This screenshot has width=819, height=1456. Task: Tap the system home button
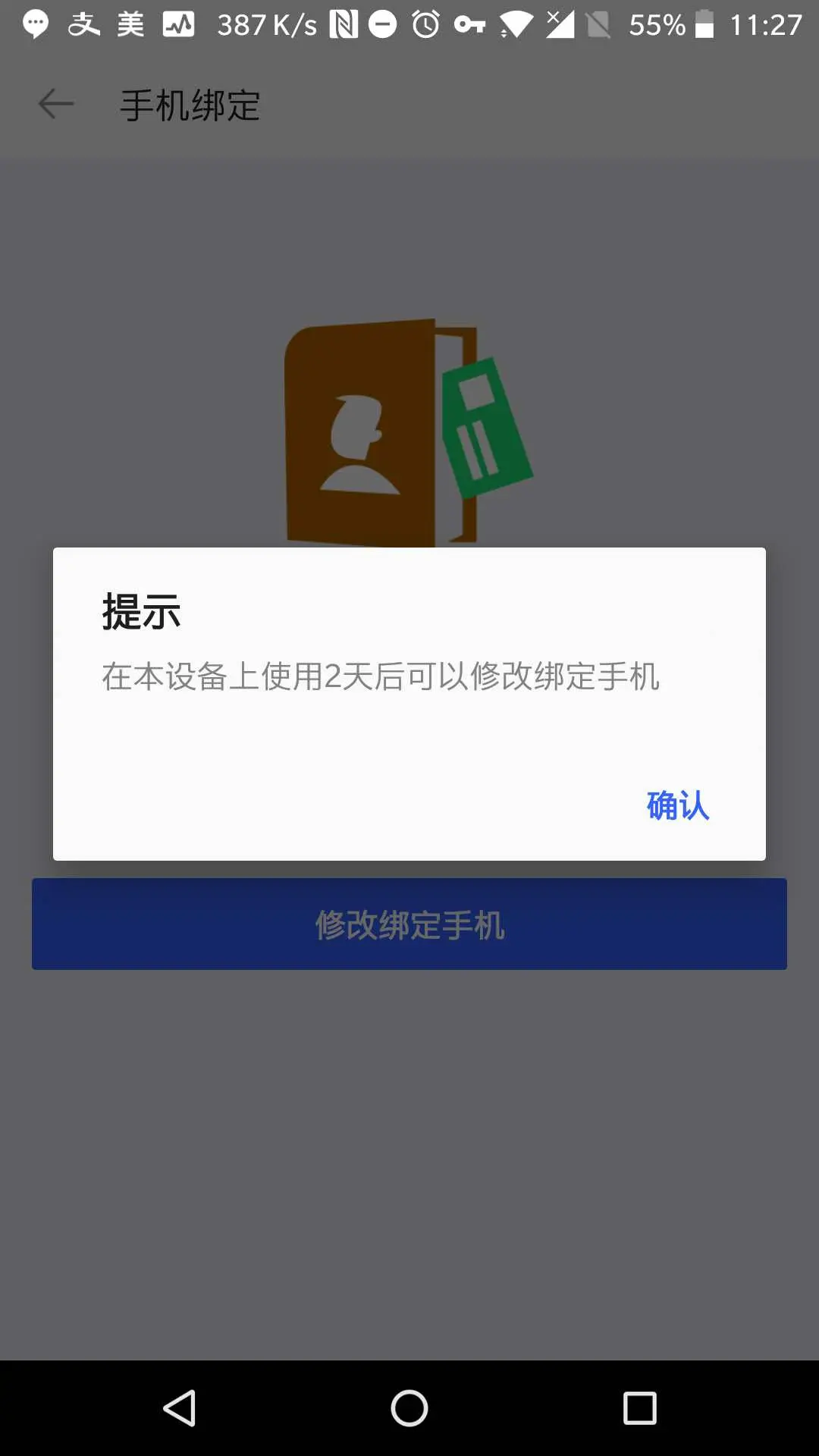tap(409, 1409)
